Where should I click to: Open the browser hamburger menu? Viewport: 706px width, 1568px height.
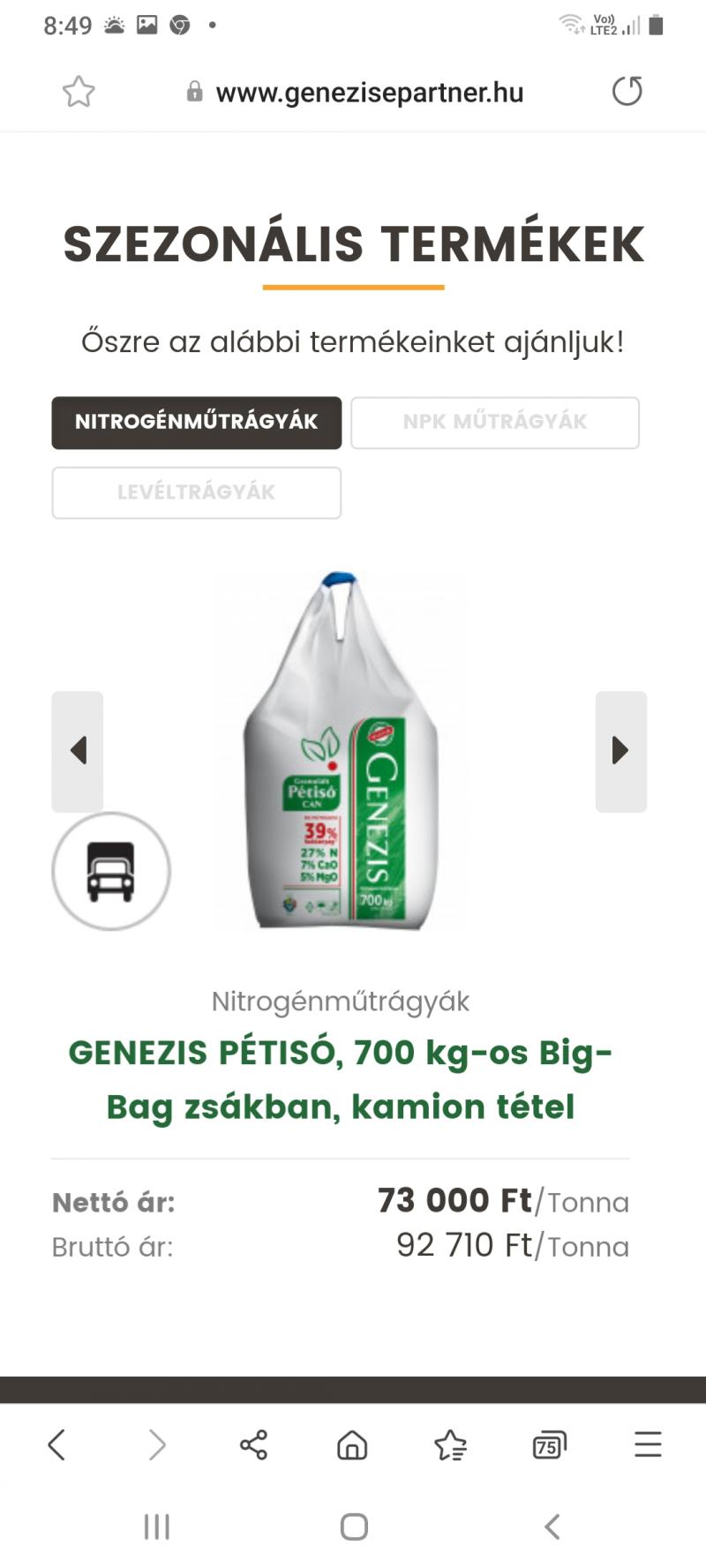(648, 1445)
